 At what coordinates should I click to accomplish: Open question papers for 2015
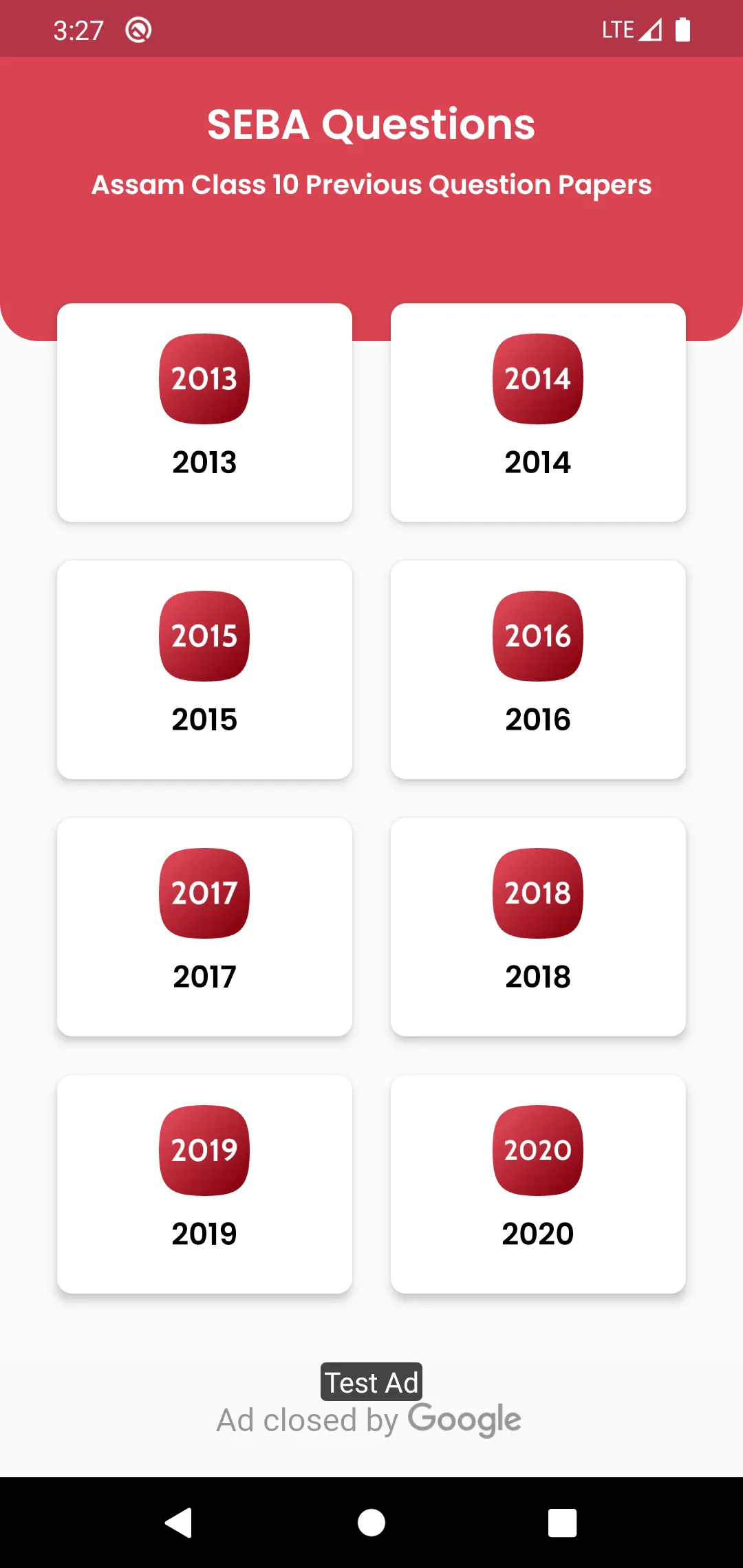tap(204, 670)
